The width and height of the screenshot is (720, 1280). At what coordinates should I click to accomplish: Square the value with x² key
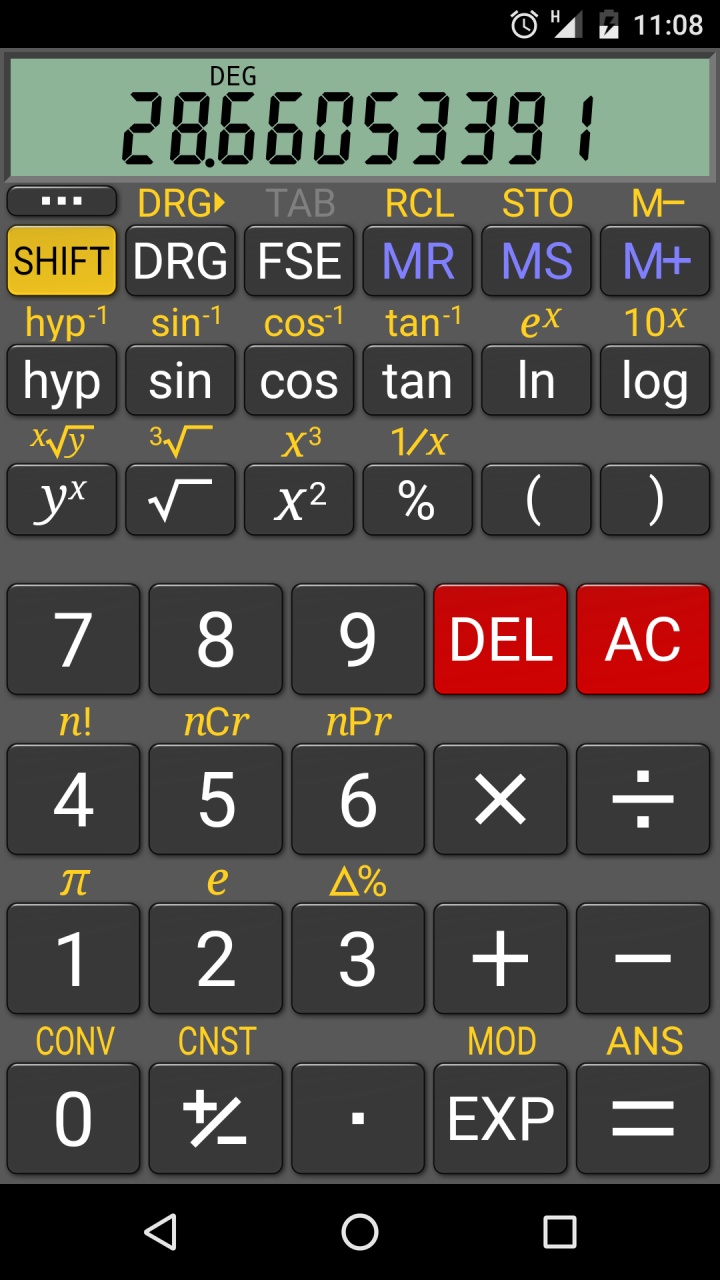[x=299, y=500]
